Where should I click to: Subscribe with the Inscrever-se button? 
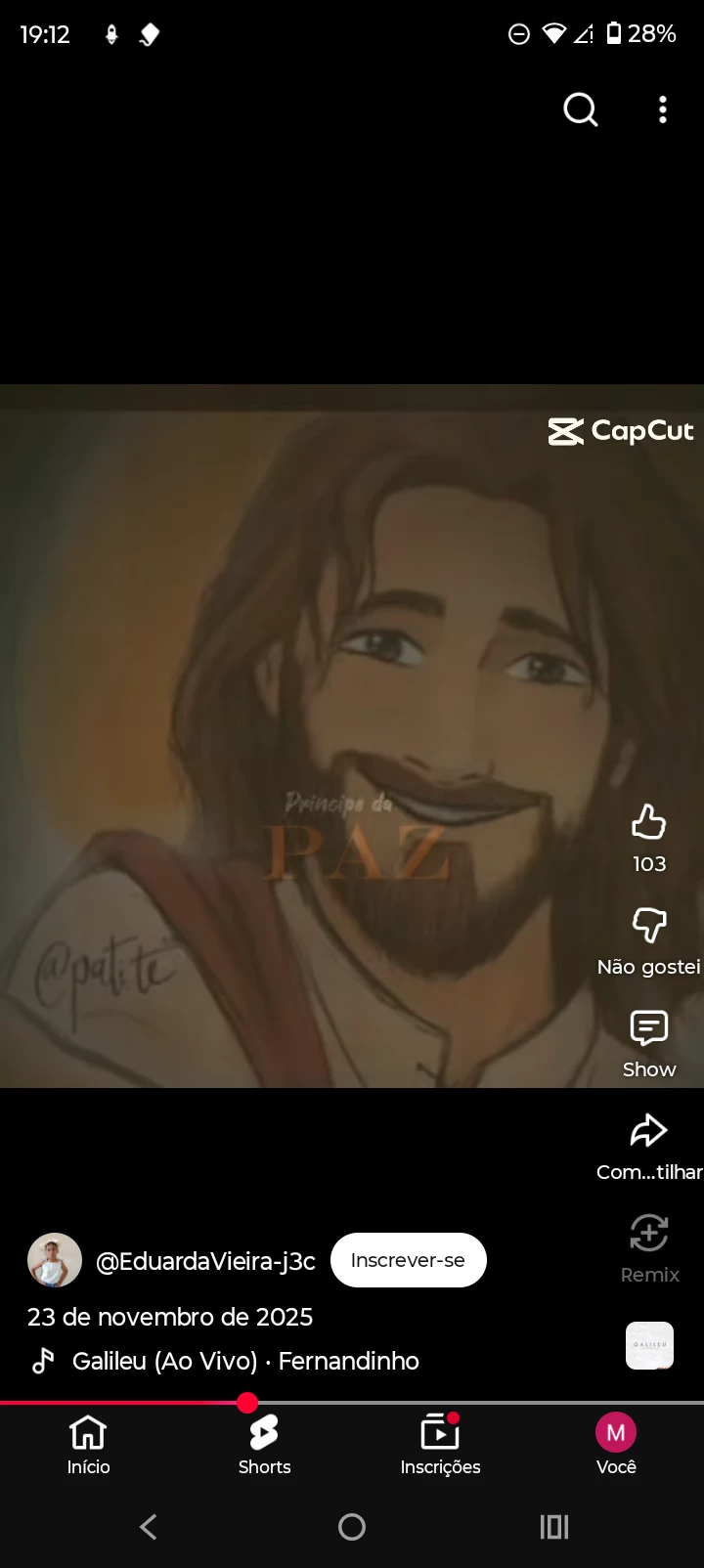tap(408, 1260)
